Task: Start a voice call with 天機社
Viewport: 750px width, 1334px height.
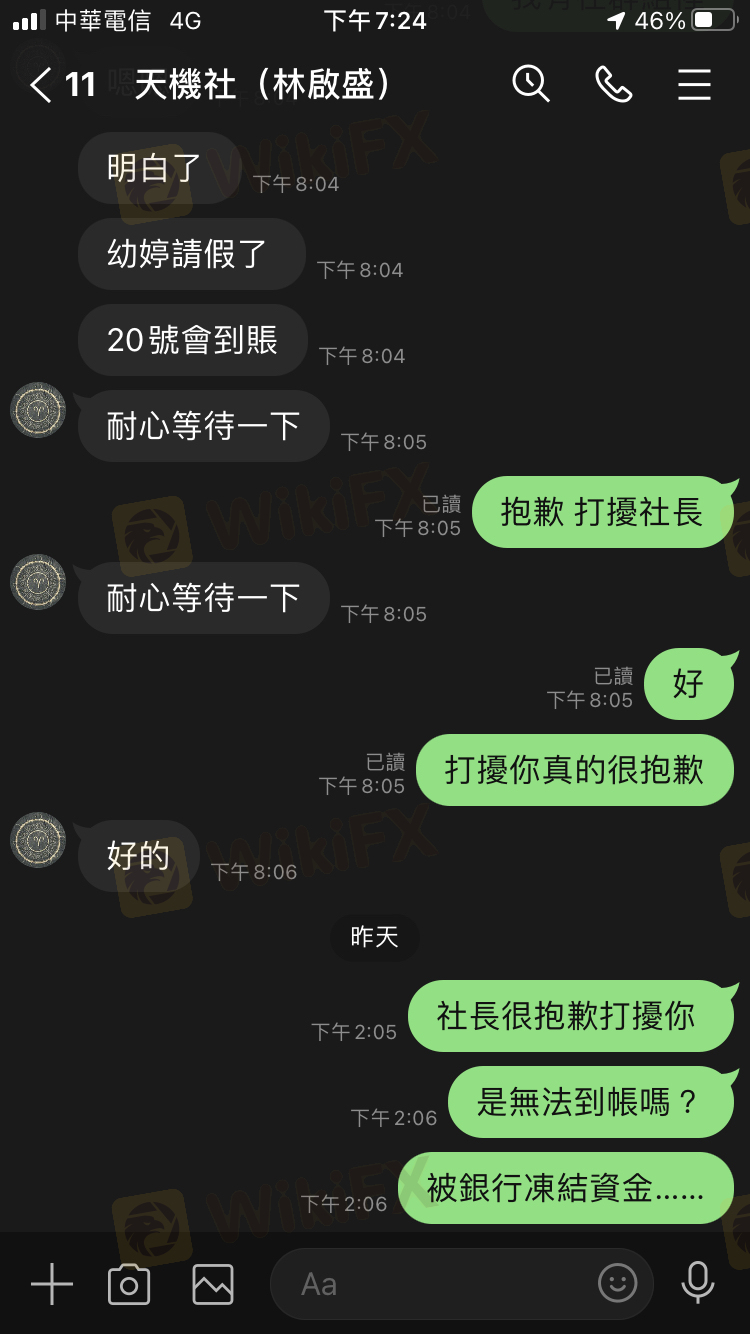Action: (613, 85)
